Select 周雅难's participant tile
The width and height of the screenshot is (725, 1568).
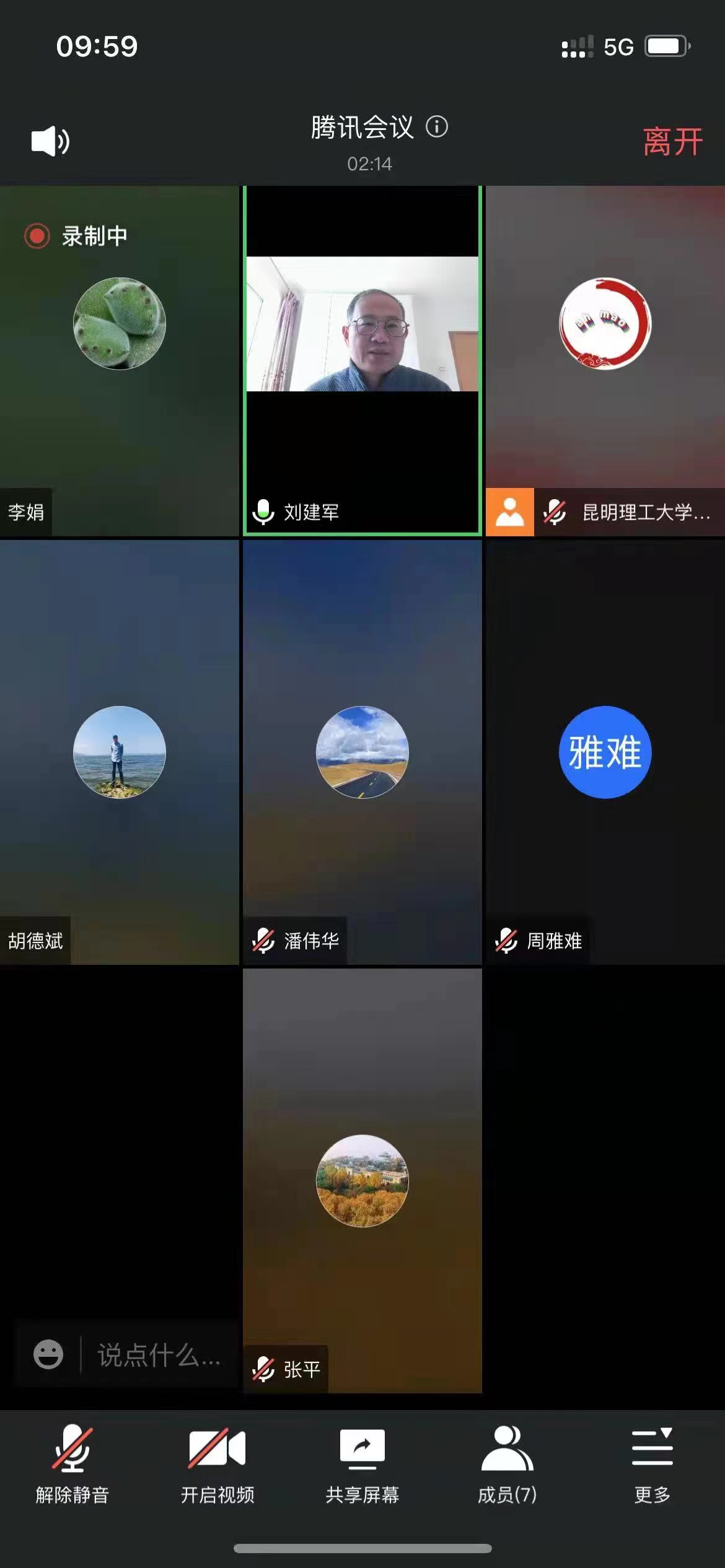(x=605, y=752)
